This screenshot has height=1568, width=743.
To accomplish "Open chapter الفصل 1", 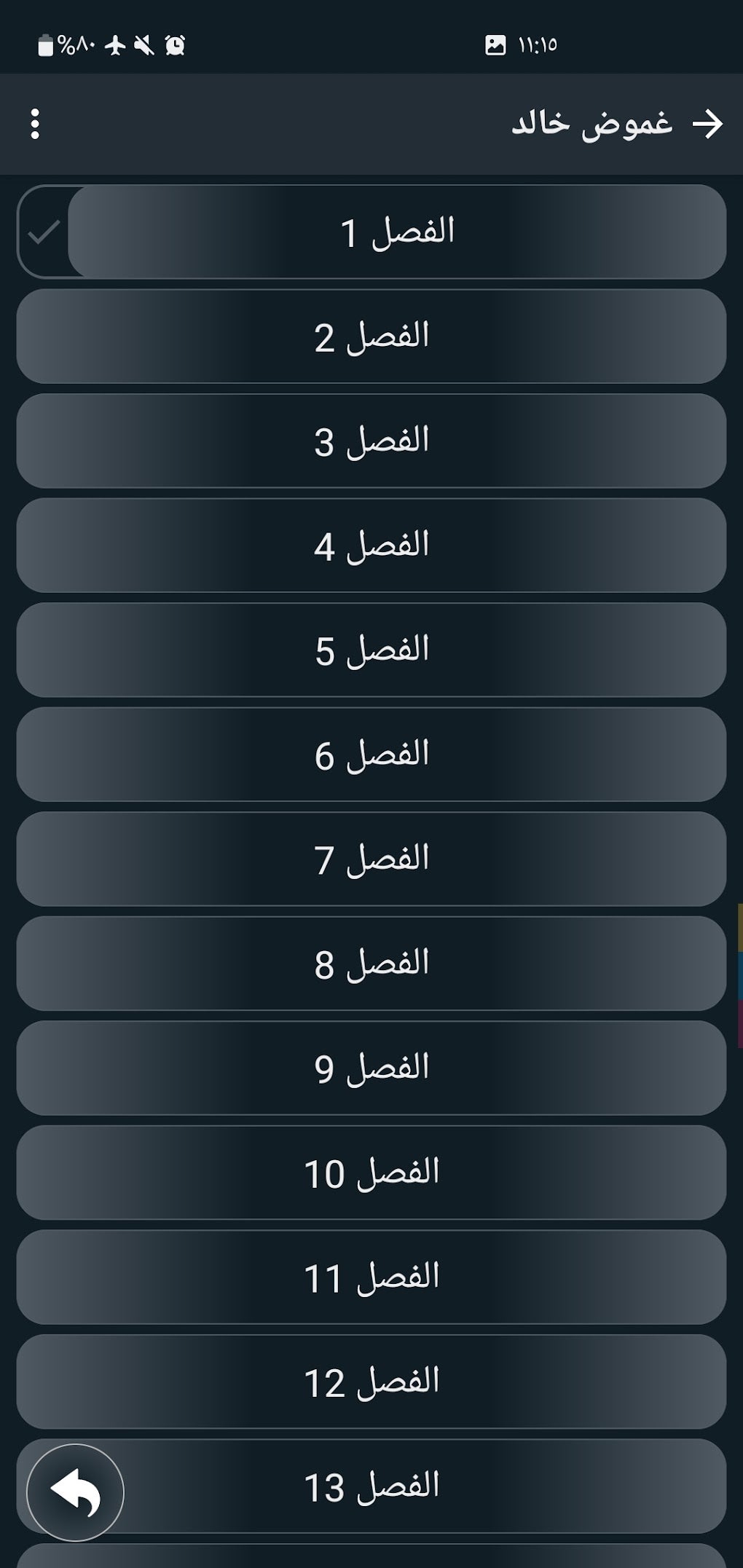I will (397, 232).
